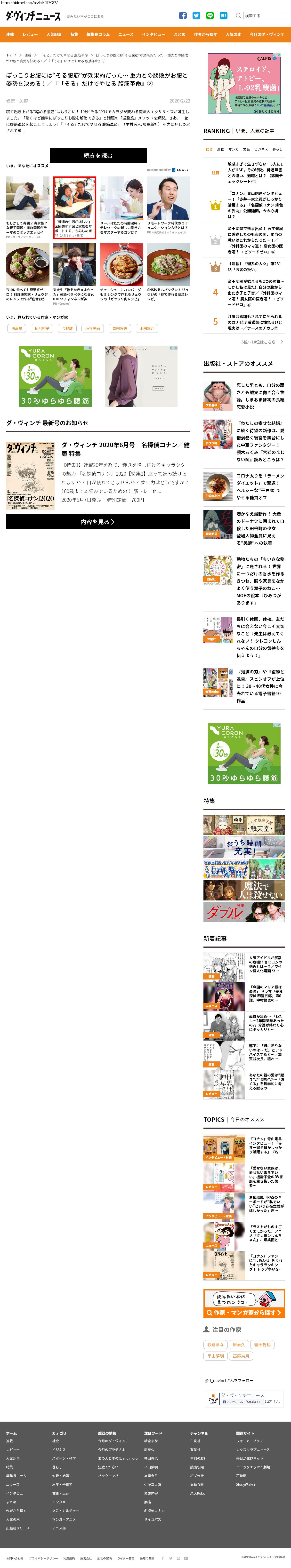
Task: Share via the Twitter icon
Action: tap(196, 16)
